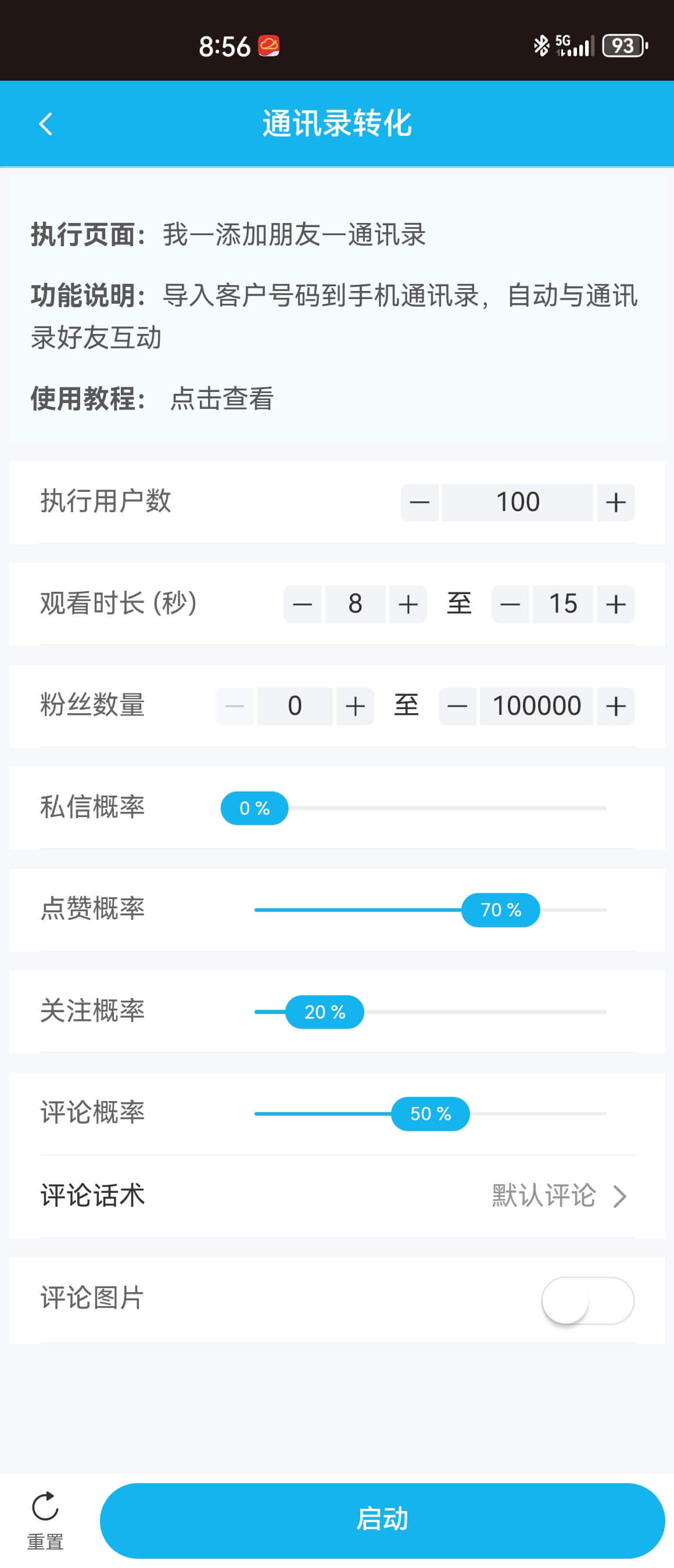Click the 执行用户数 value field showing 100
674x1568 pixels.
pyautogui.click(x=517, y=501)
